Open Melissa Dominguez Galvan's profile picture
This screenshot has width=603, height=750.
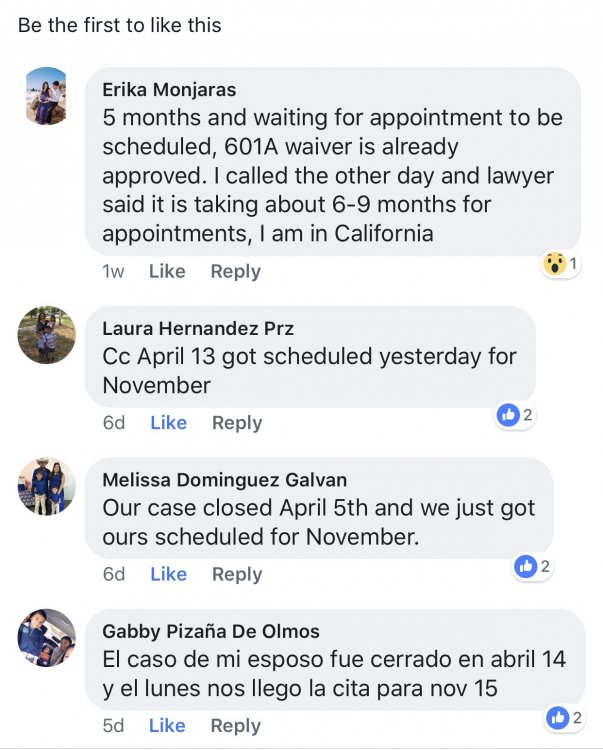pyautogui.click(x=47, y=486)
